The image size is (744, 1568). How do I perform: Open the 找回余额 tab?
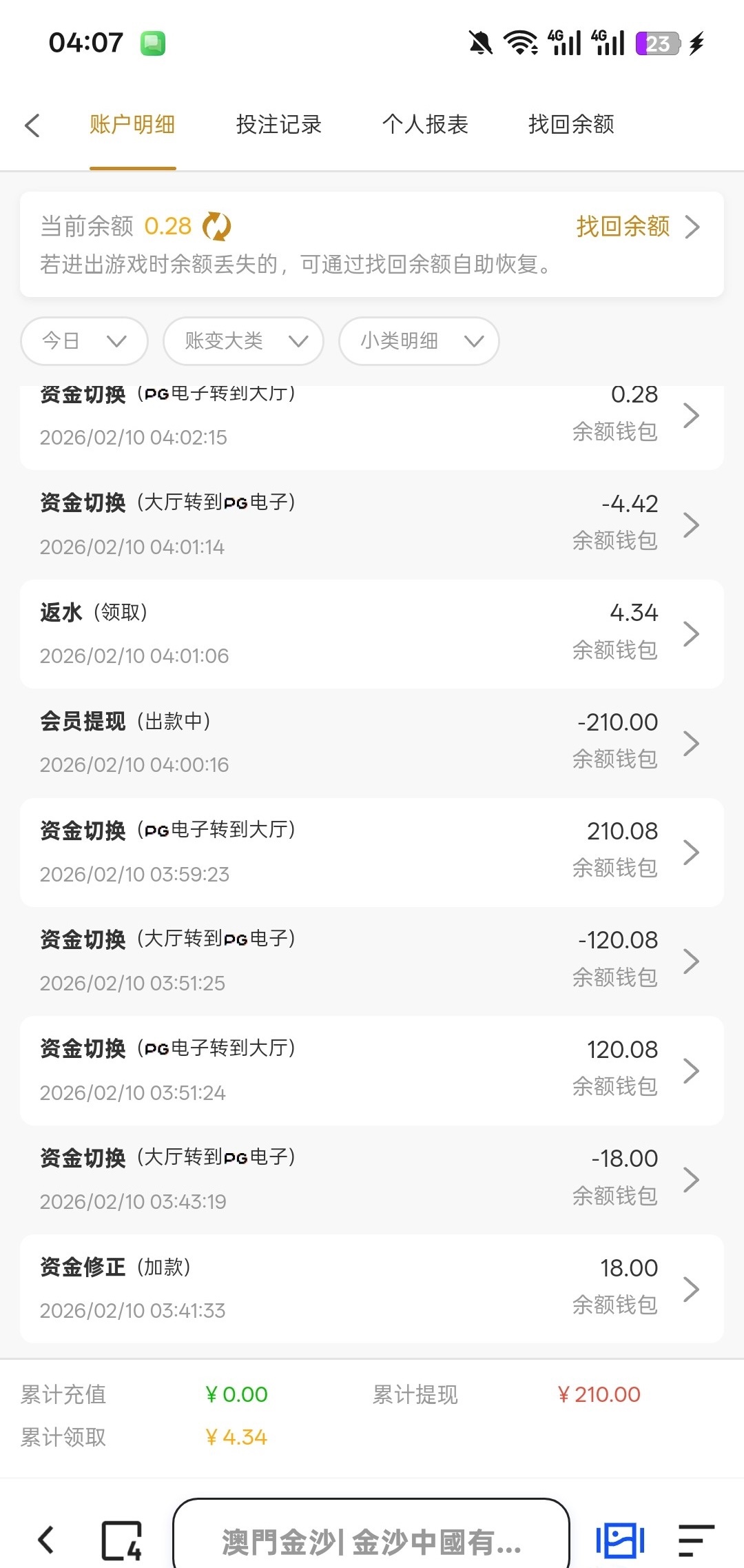(x=571, y=125)
